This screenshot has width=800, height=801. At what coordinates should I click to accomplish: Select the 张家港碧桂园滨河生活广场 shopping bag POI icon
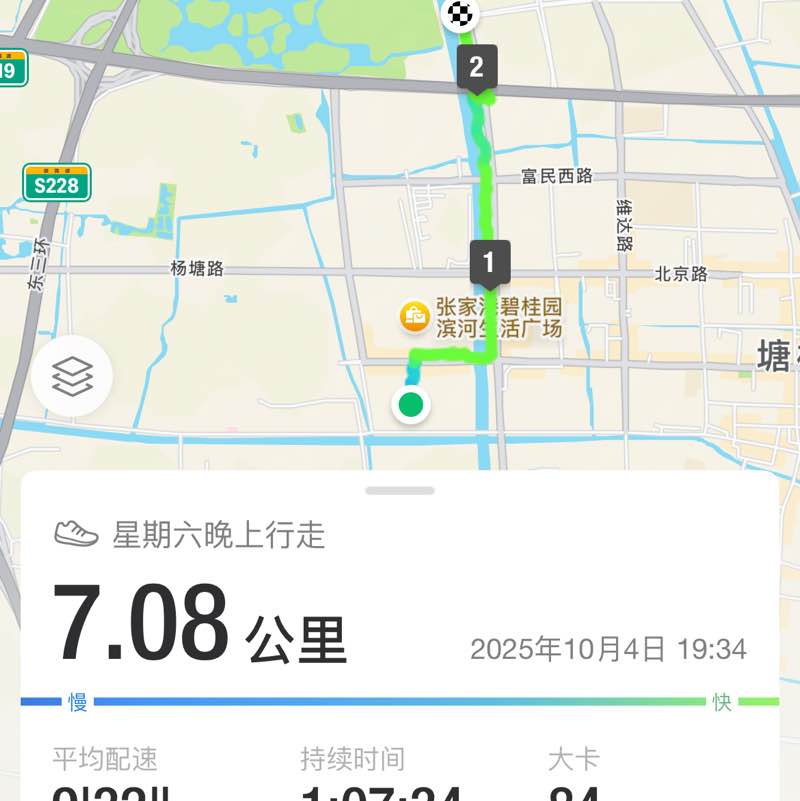coord(415,313)
